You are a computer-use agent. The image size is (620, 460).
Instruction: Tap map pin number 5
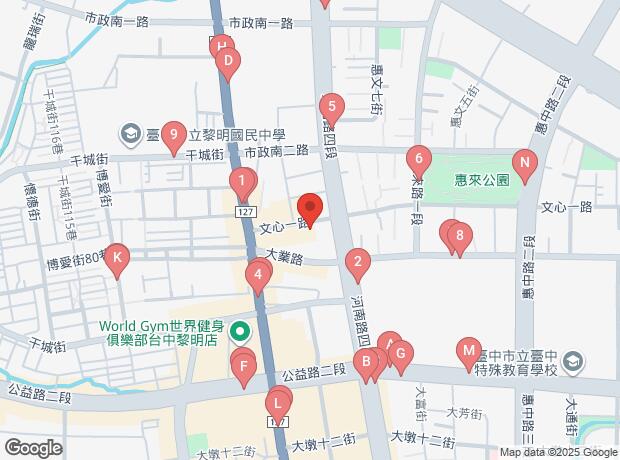click(331, 107)
